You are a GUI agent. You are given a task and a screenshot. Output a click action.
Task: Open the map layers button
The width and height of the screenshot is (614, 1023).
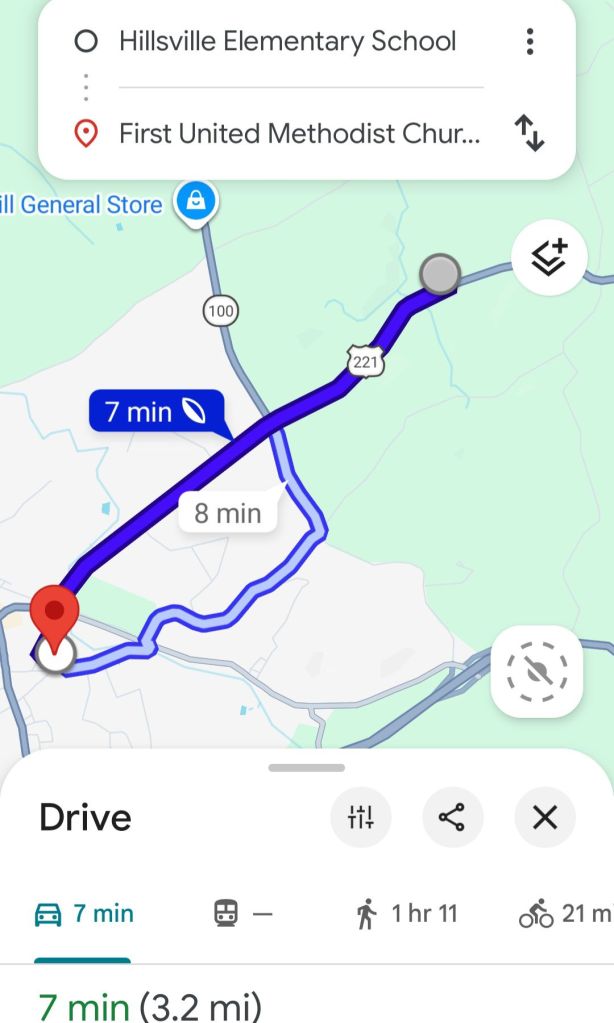(x=548, y=258)
